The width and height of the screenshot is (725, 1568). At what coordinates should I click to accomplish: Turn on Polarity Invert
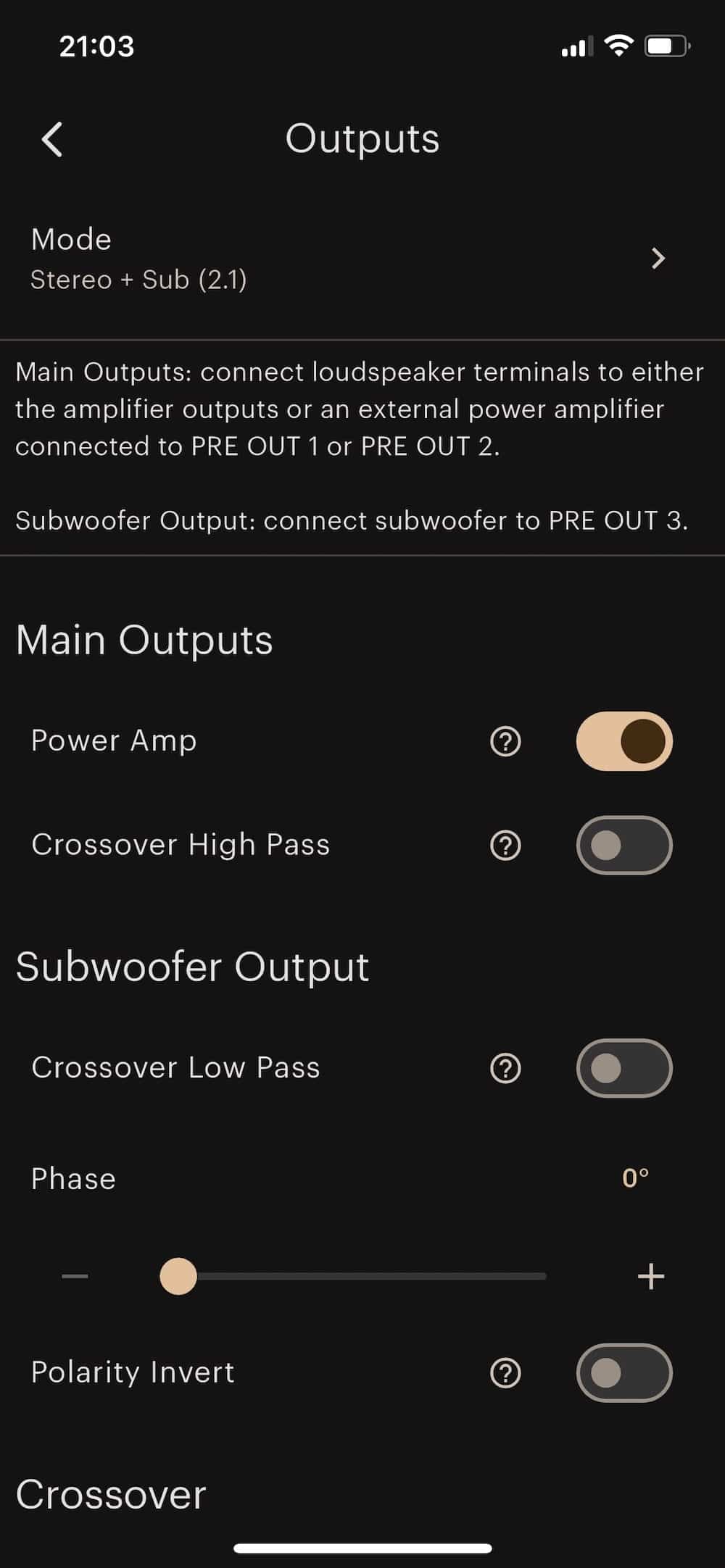click(x=624, y=1372)
